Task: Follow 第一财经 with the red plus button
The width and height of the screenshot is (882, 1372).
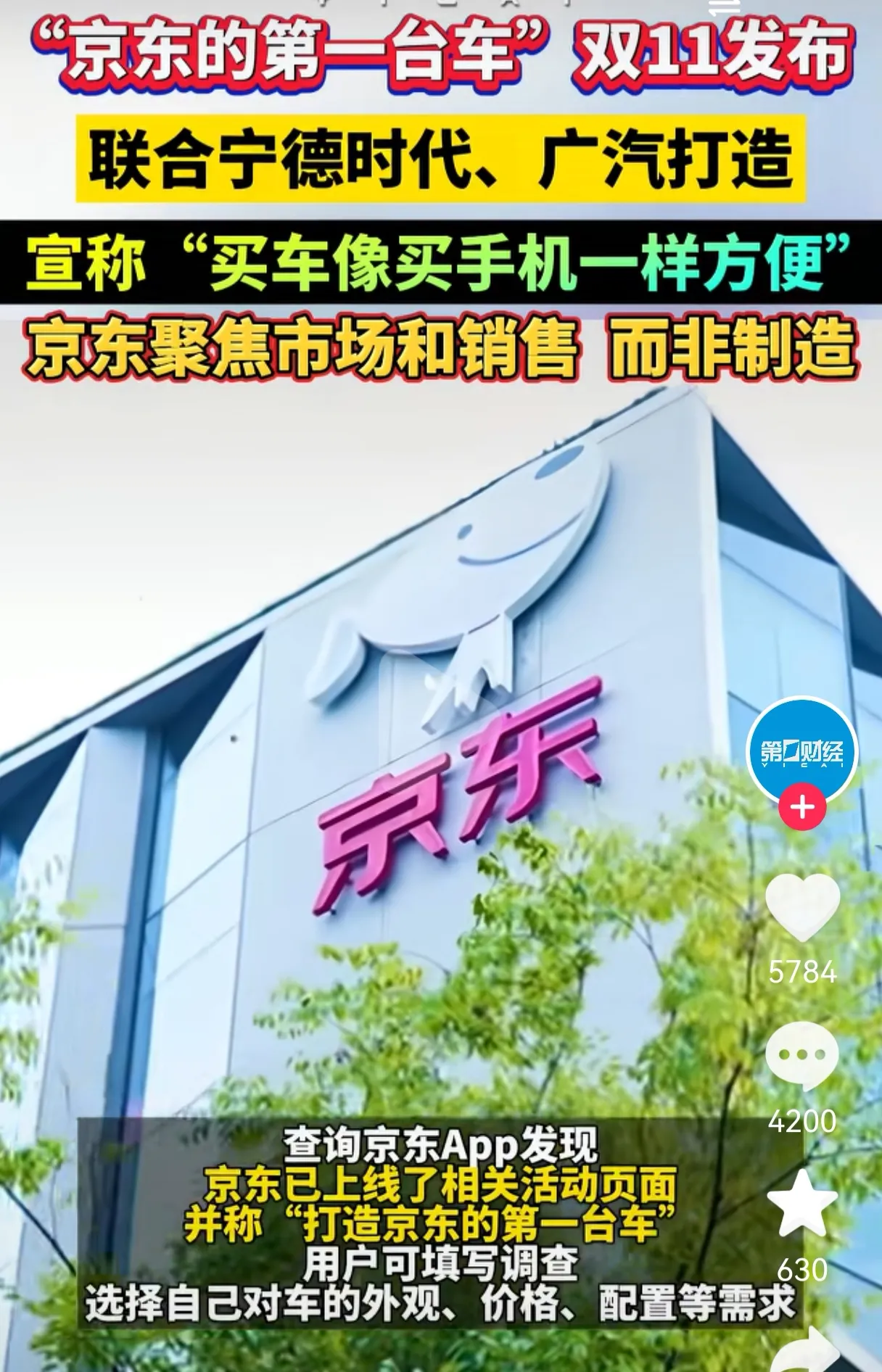Action: coord(802,806)
